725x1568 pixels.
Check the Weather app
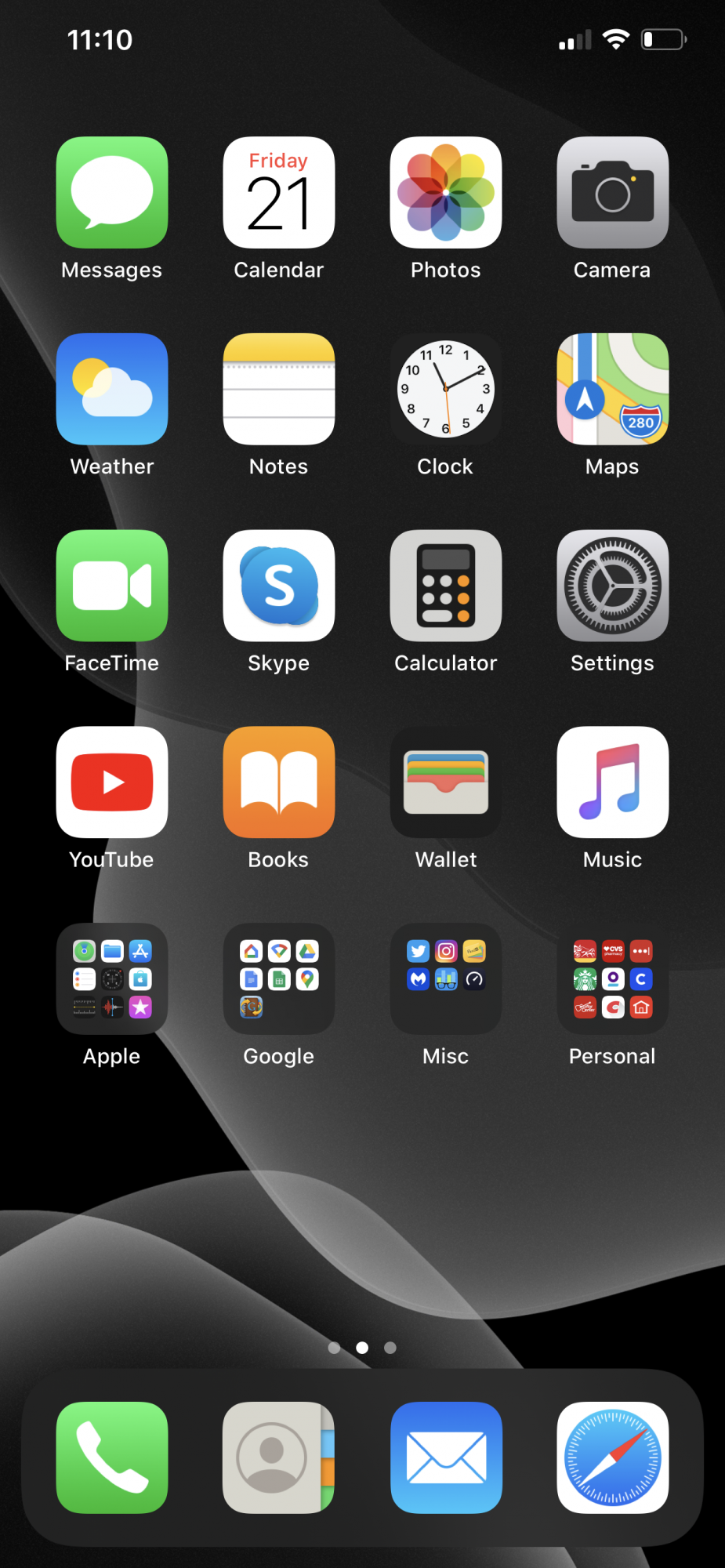point(112,390)
